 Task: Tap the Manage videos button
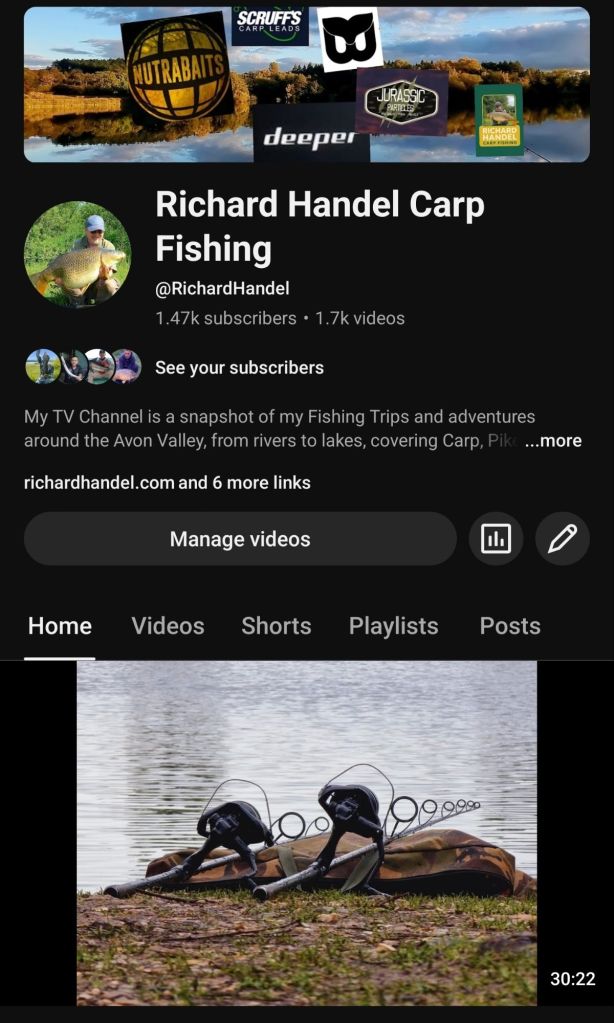pos(240,539)
